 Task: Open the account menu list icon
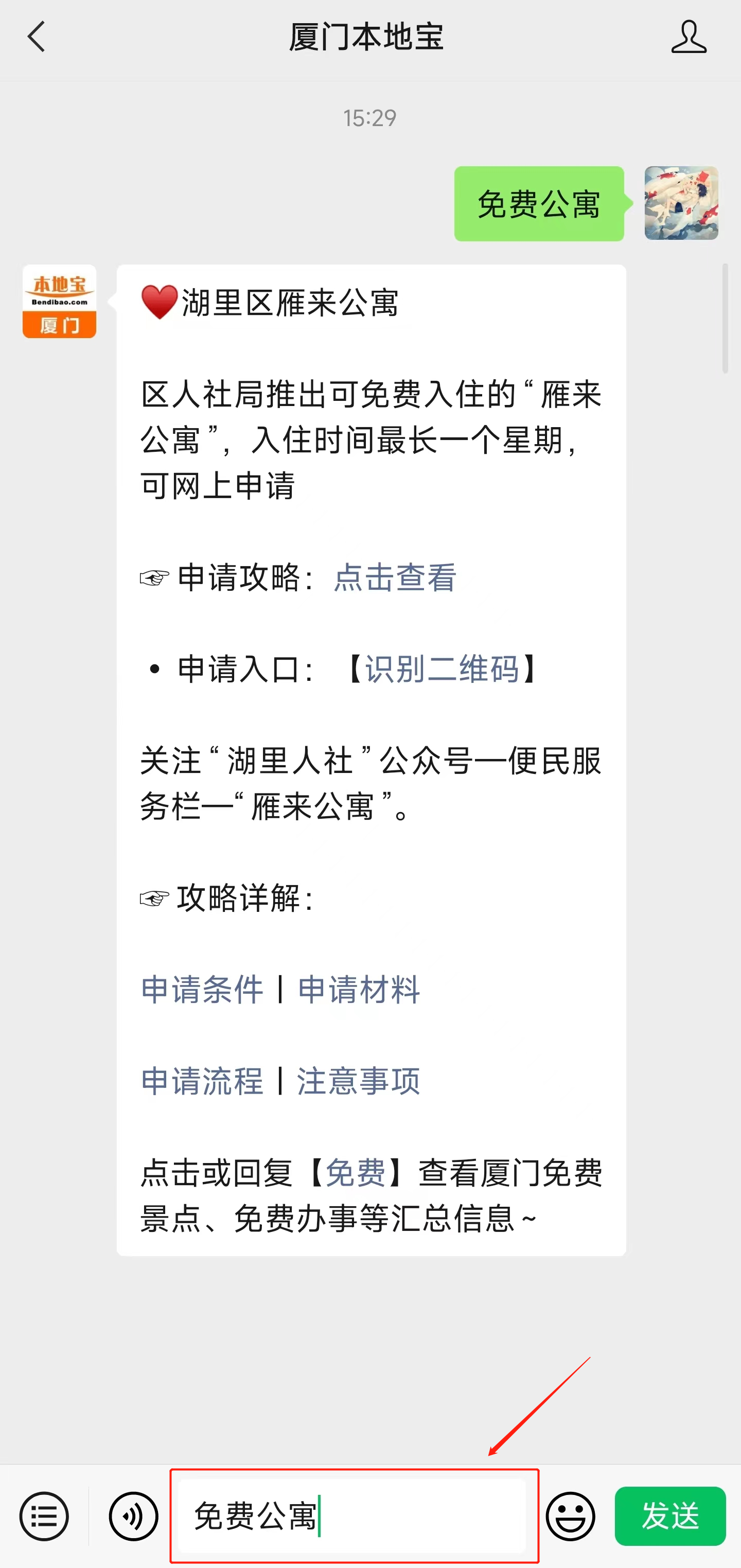[x=44, y=1516]
